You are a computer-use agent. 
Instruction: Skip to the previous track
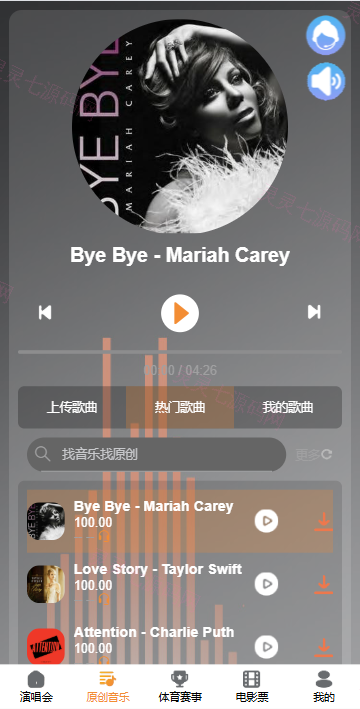(45, 312)
